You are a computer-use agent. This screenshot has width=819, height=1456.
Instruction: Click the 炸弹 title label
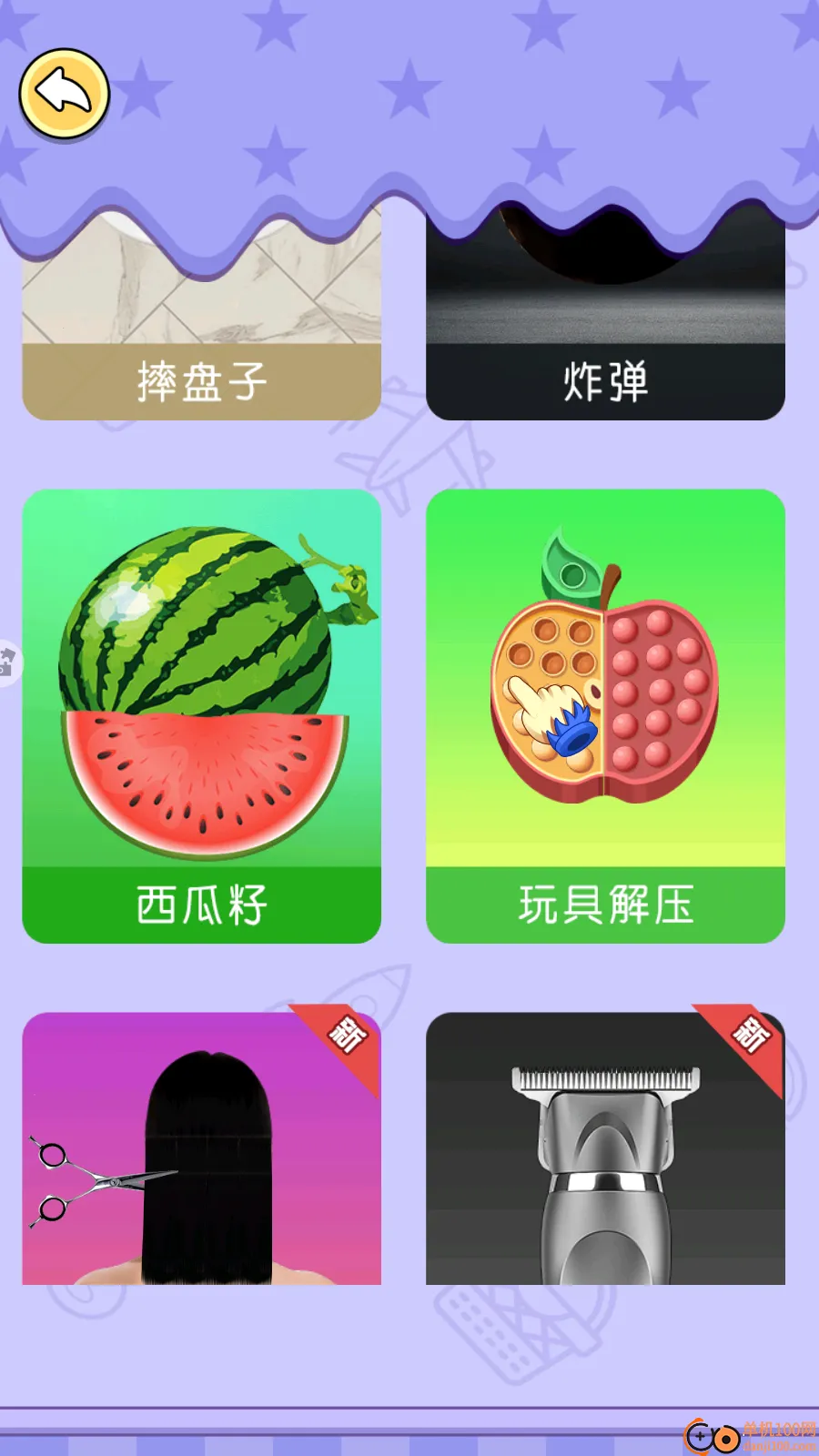[x=604, y=382]
